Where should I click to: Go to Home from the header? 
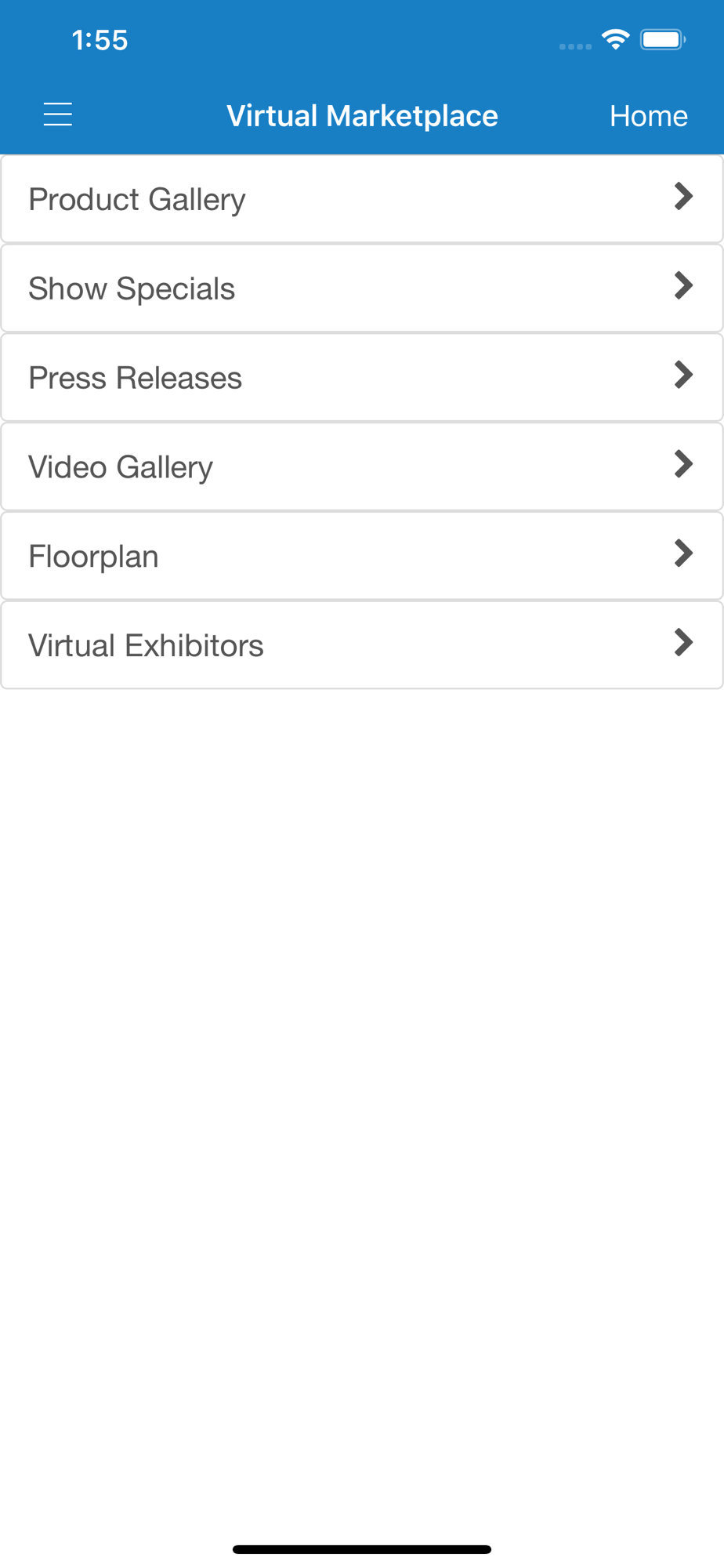649,116
